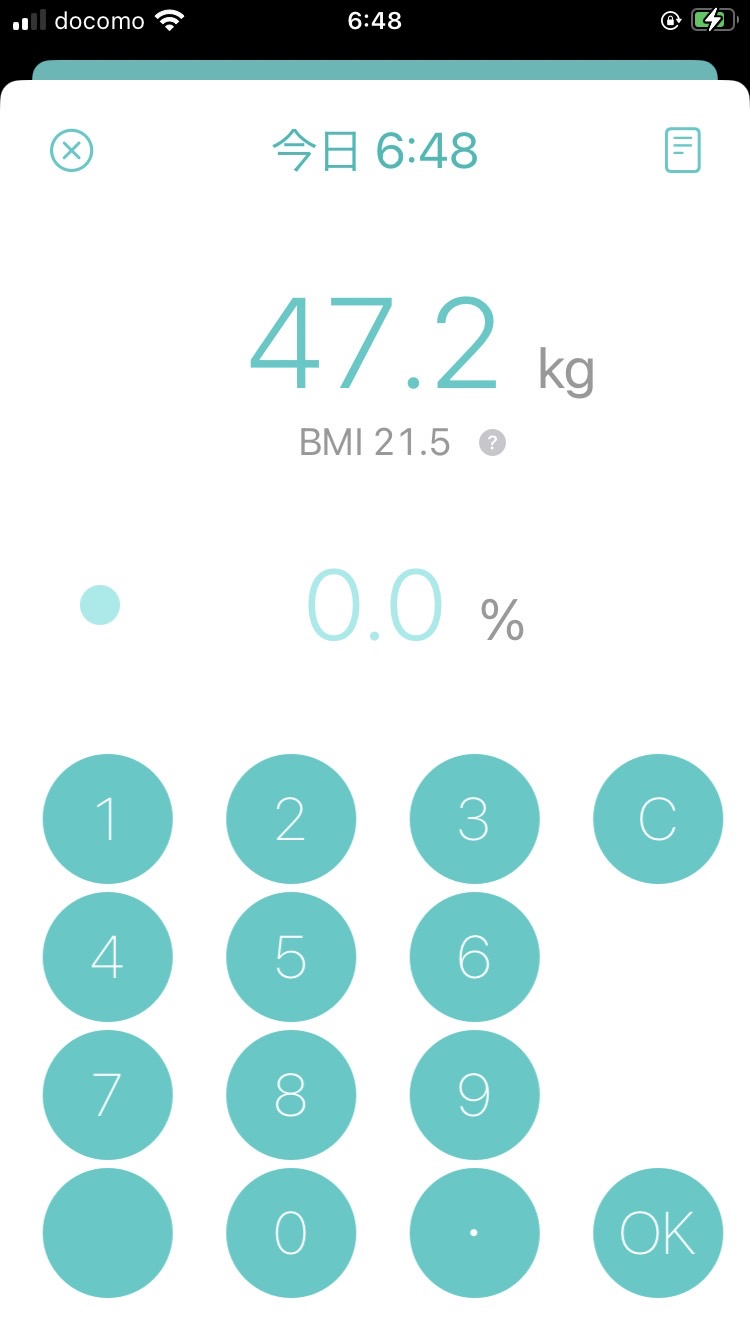
Task: Tap the 今日 6:48 date header
Action: pos(375,151)
